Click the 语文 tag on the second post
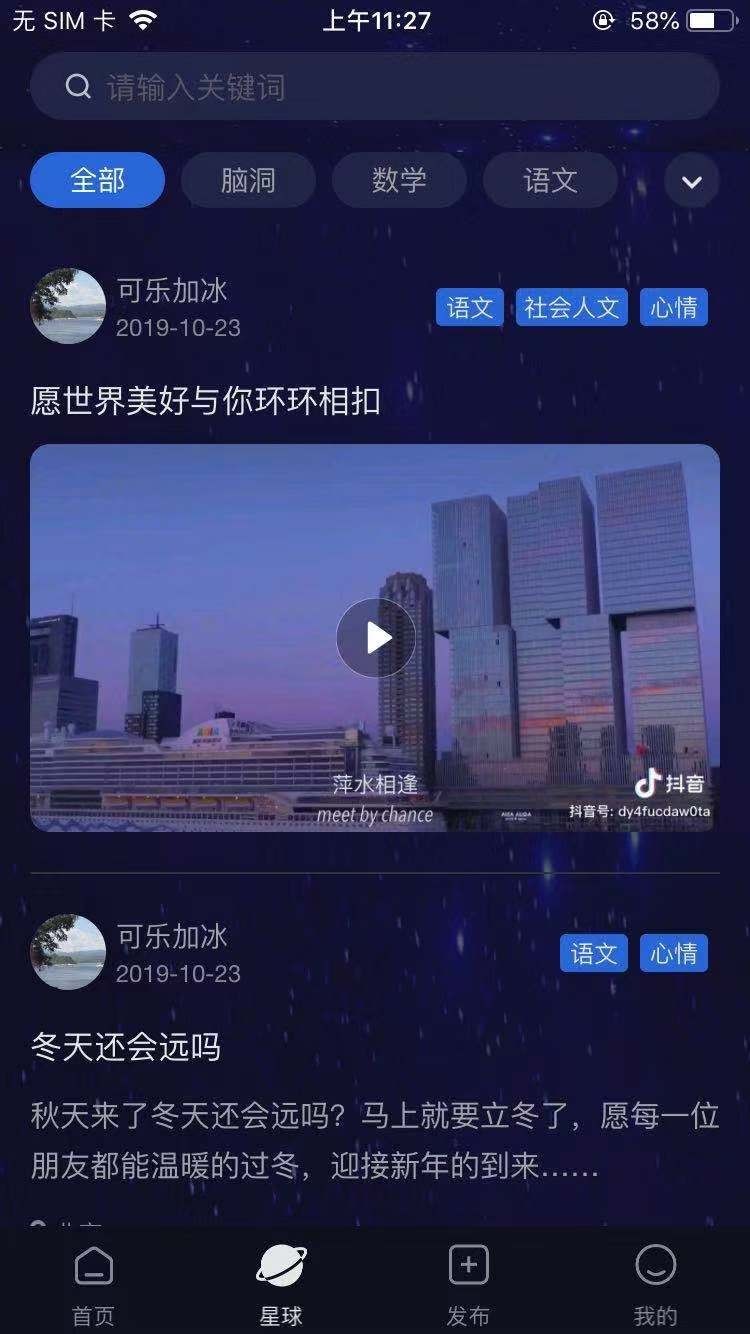The image size is (750, 1334). click(593, 953)
